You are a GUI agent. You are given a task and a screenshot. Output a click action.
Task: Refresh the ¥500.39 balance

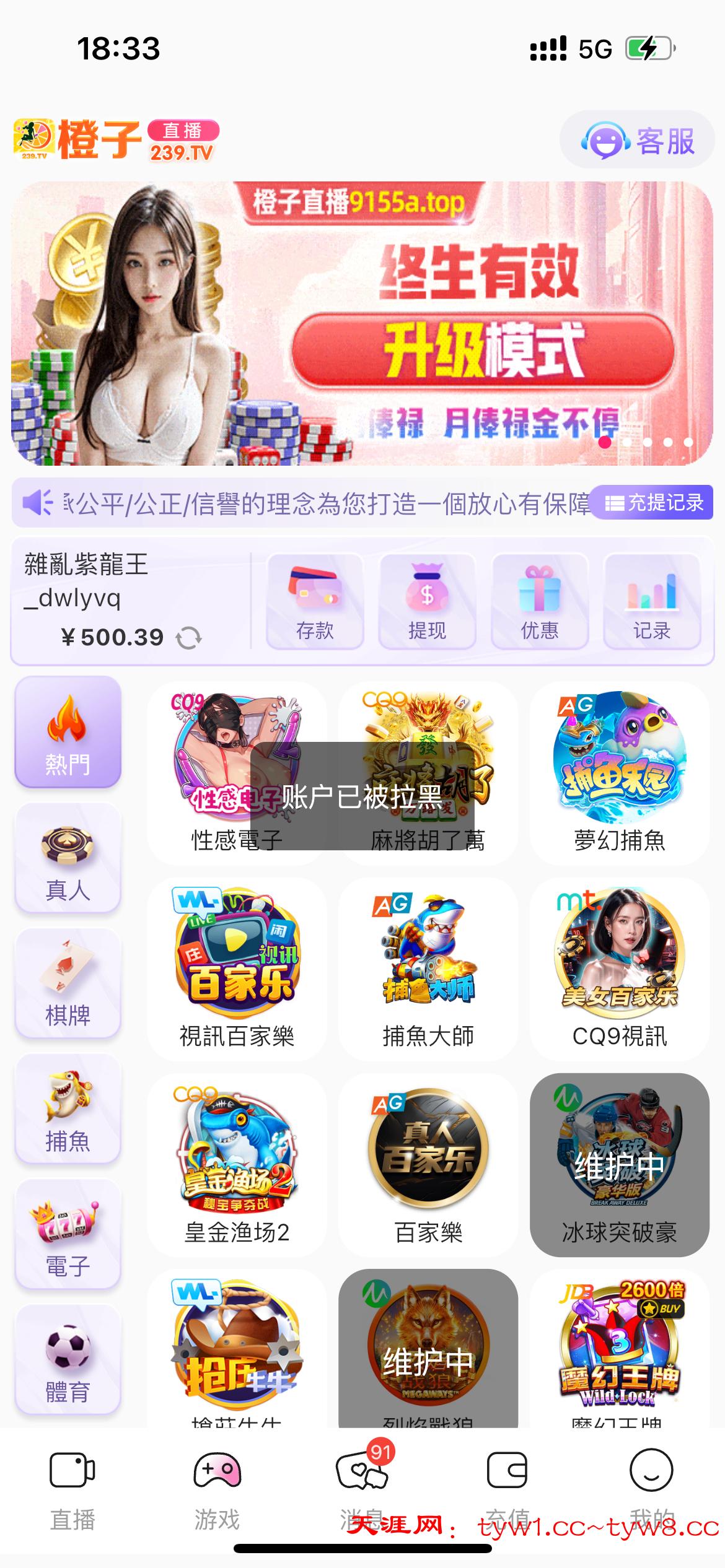point(188,638)
